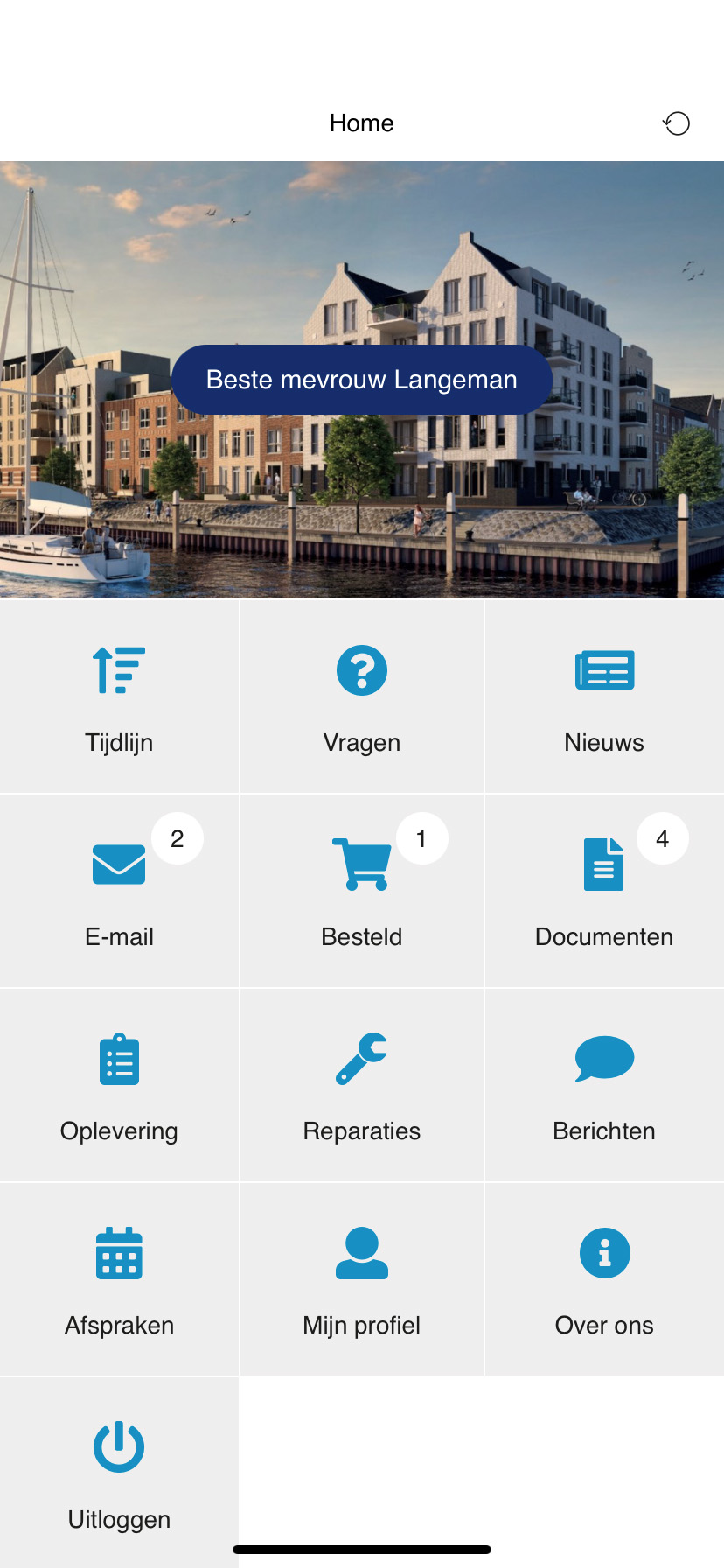This screenshot has height=1568, width=724.
Task: Select the Home title
Action: [x=361, y=123]
